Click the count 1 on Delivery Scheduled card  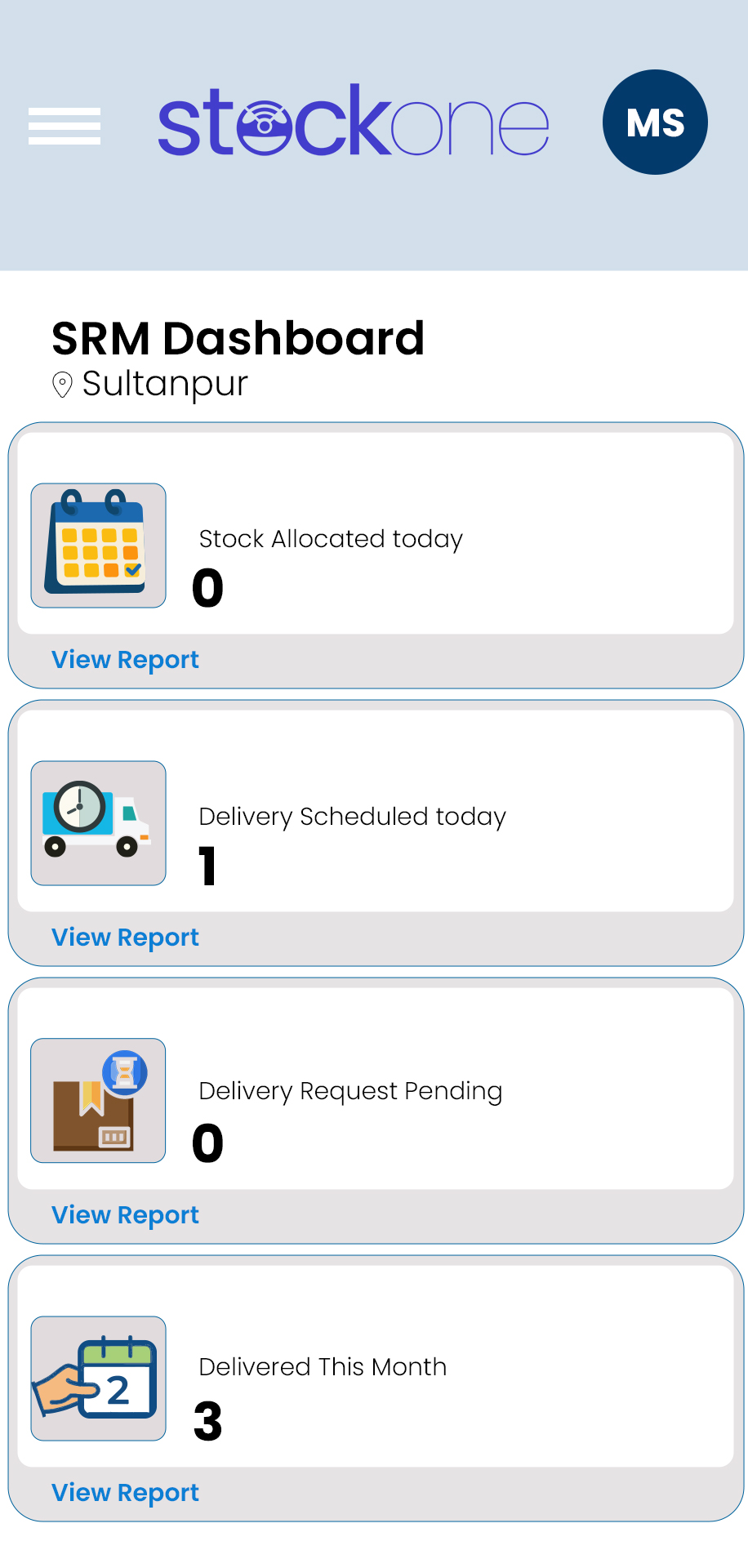207,866
